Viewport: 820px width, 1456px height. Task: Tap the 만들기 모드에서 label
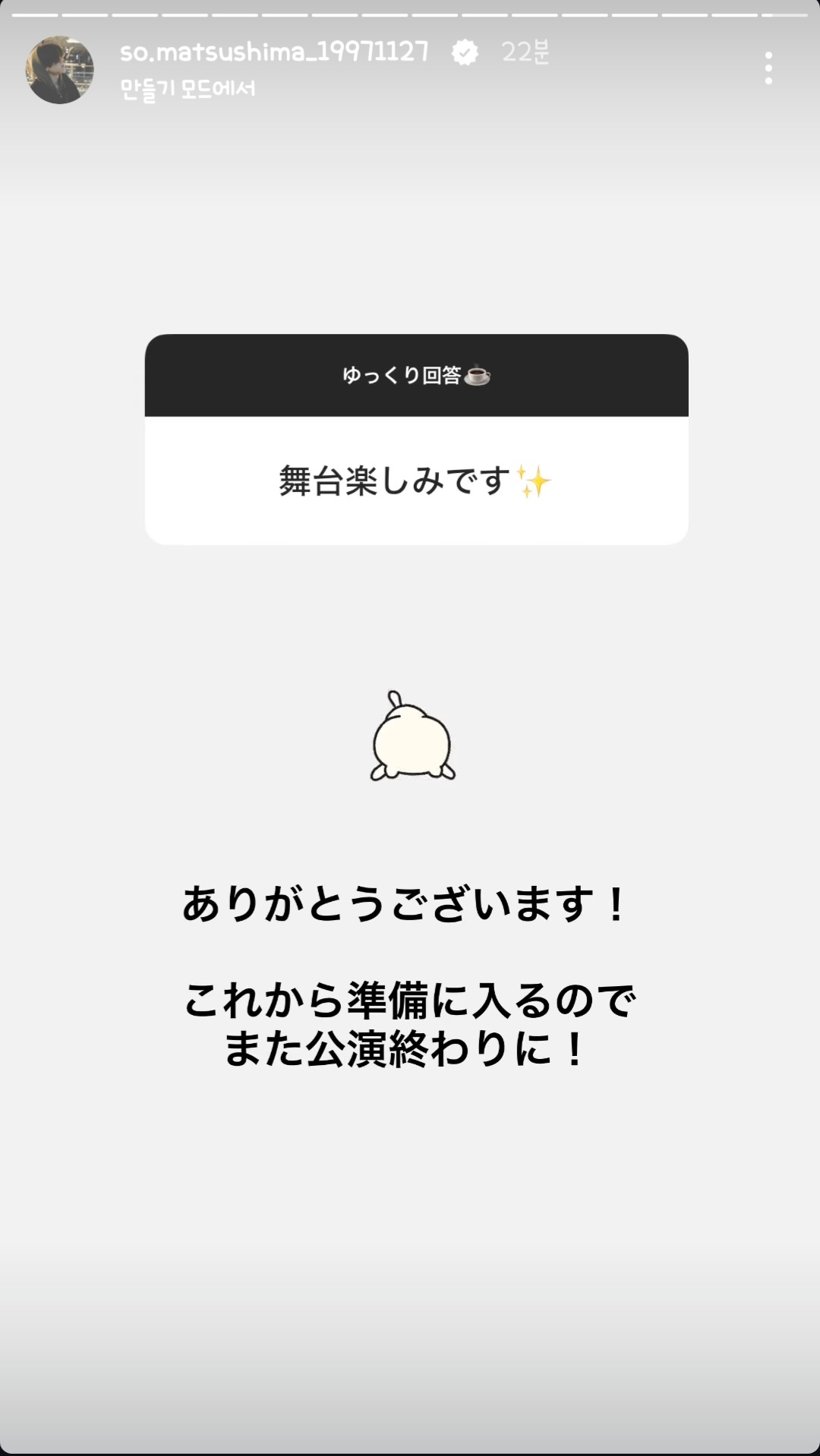tap(188, 89)
